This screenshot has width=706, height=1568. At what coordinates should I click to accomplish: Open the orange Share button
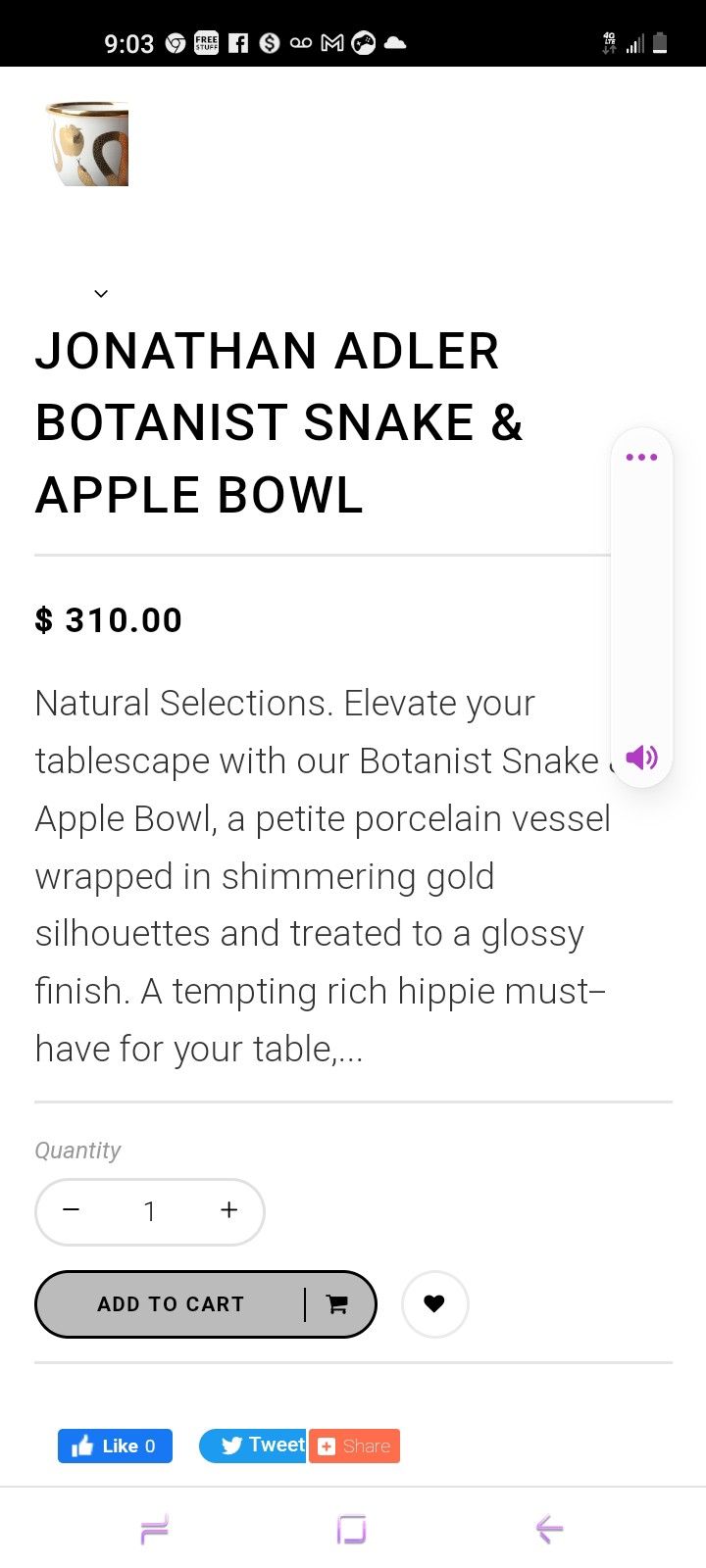[x=354, y=1445]
